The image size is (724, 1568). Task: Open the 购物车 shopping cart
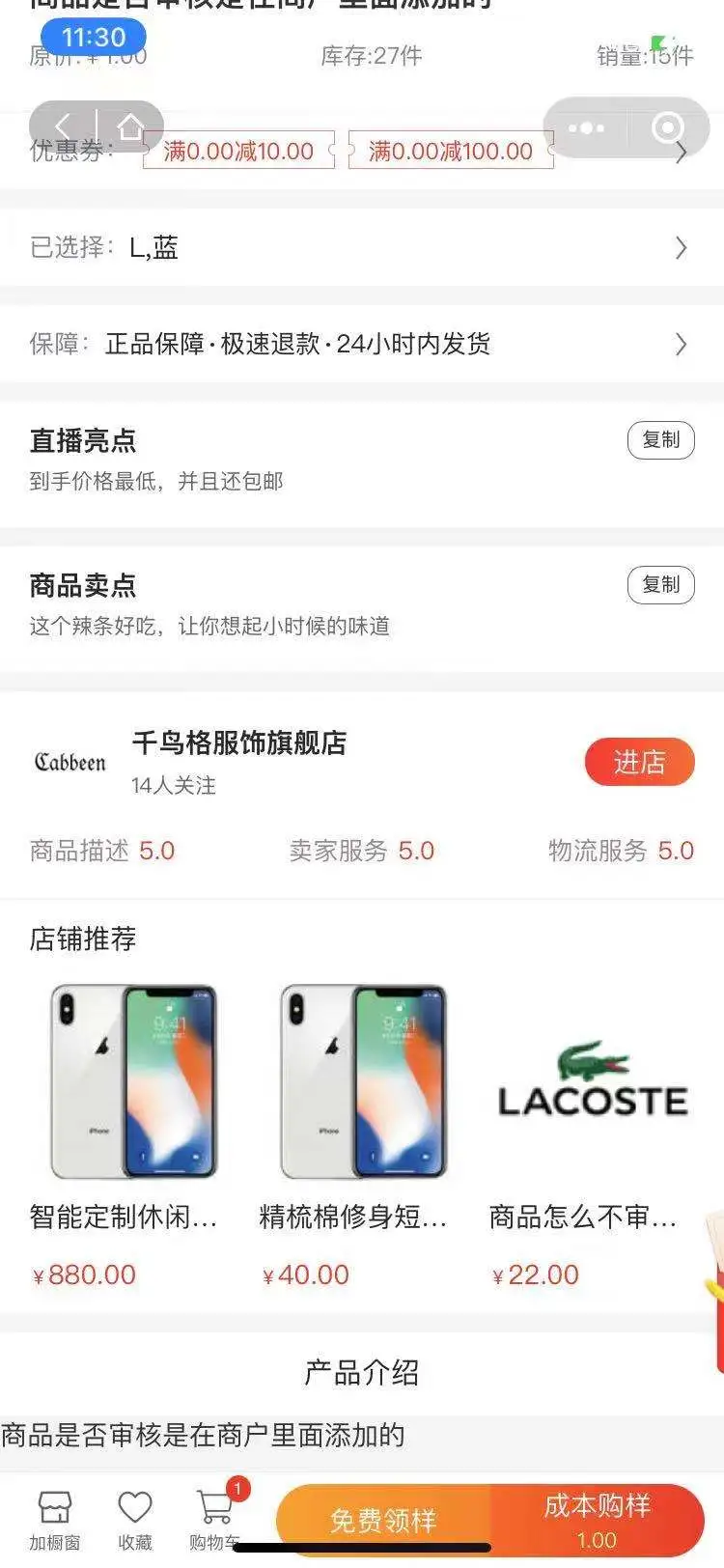pyautogui.click(x=214, y=1519)
